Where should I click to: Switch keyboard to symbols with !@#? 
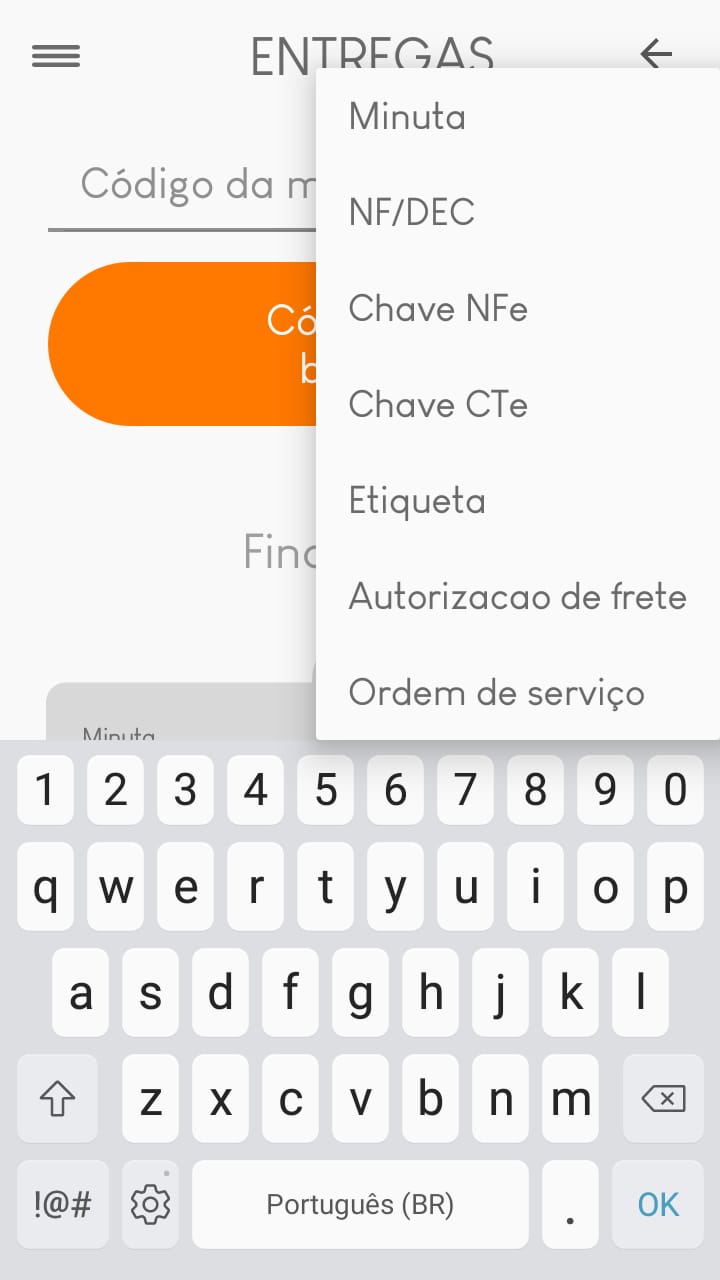62,1204
